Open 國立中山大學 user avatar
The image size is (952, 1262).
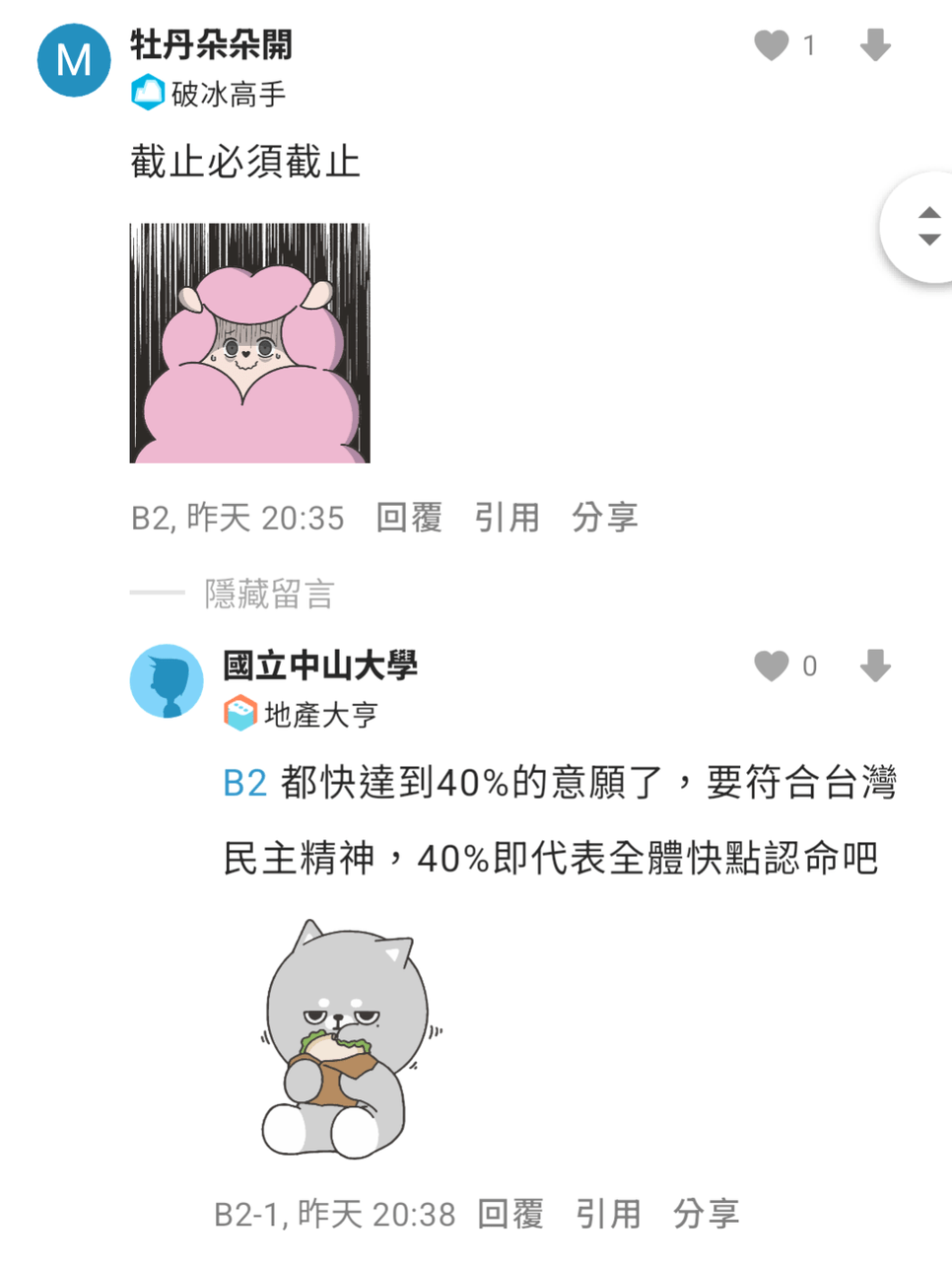coord(167,681)
